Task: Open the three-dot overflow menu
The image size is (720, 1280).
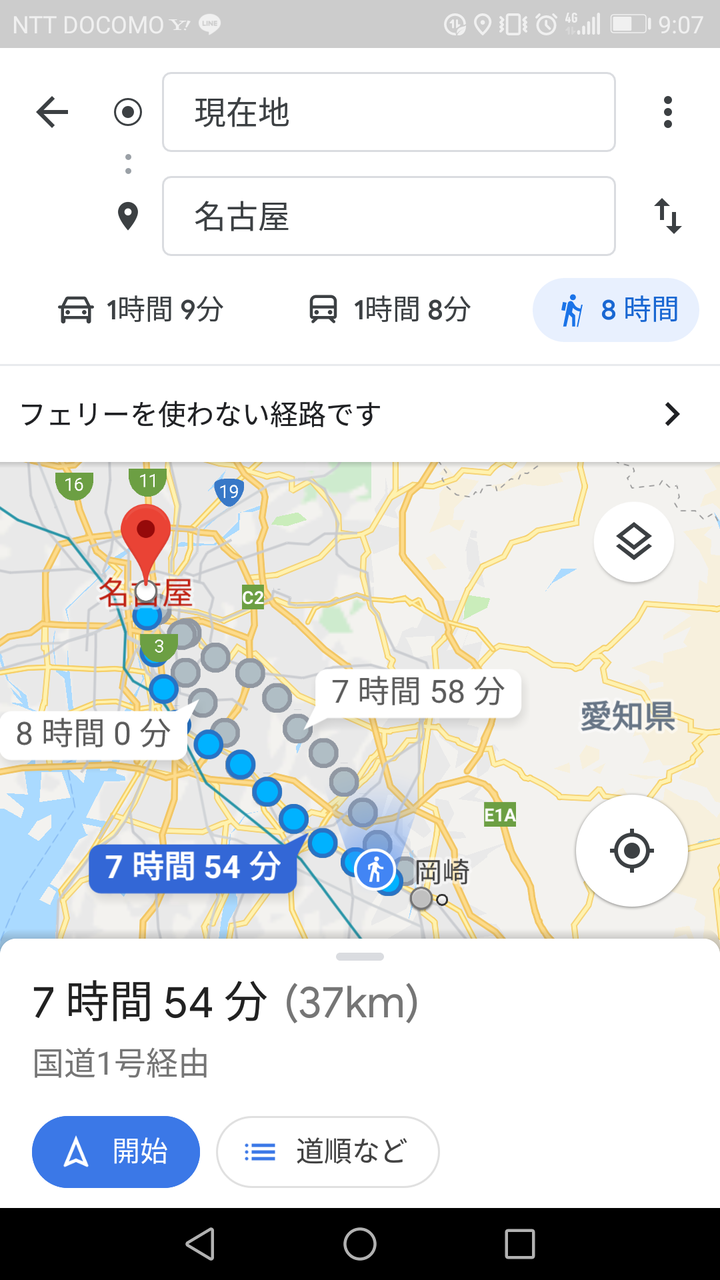Action: (x=668, y=112)
